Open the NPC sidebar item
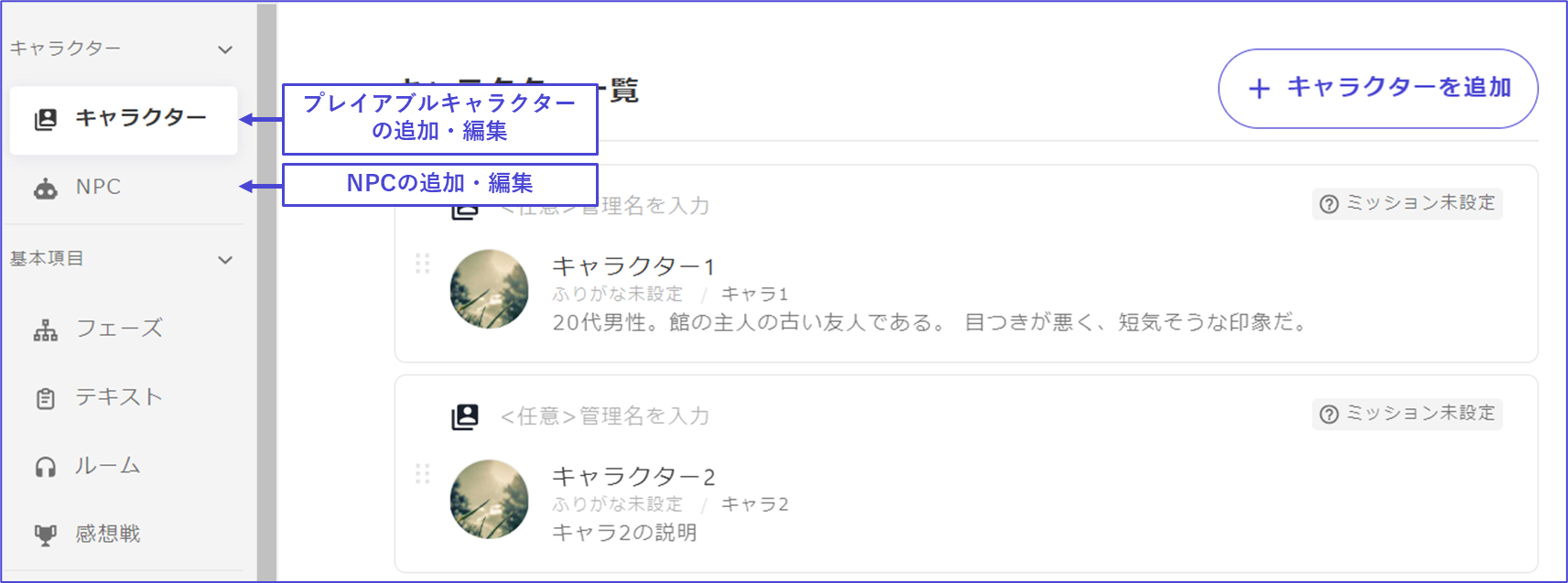 (x=99, y=188)
